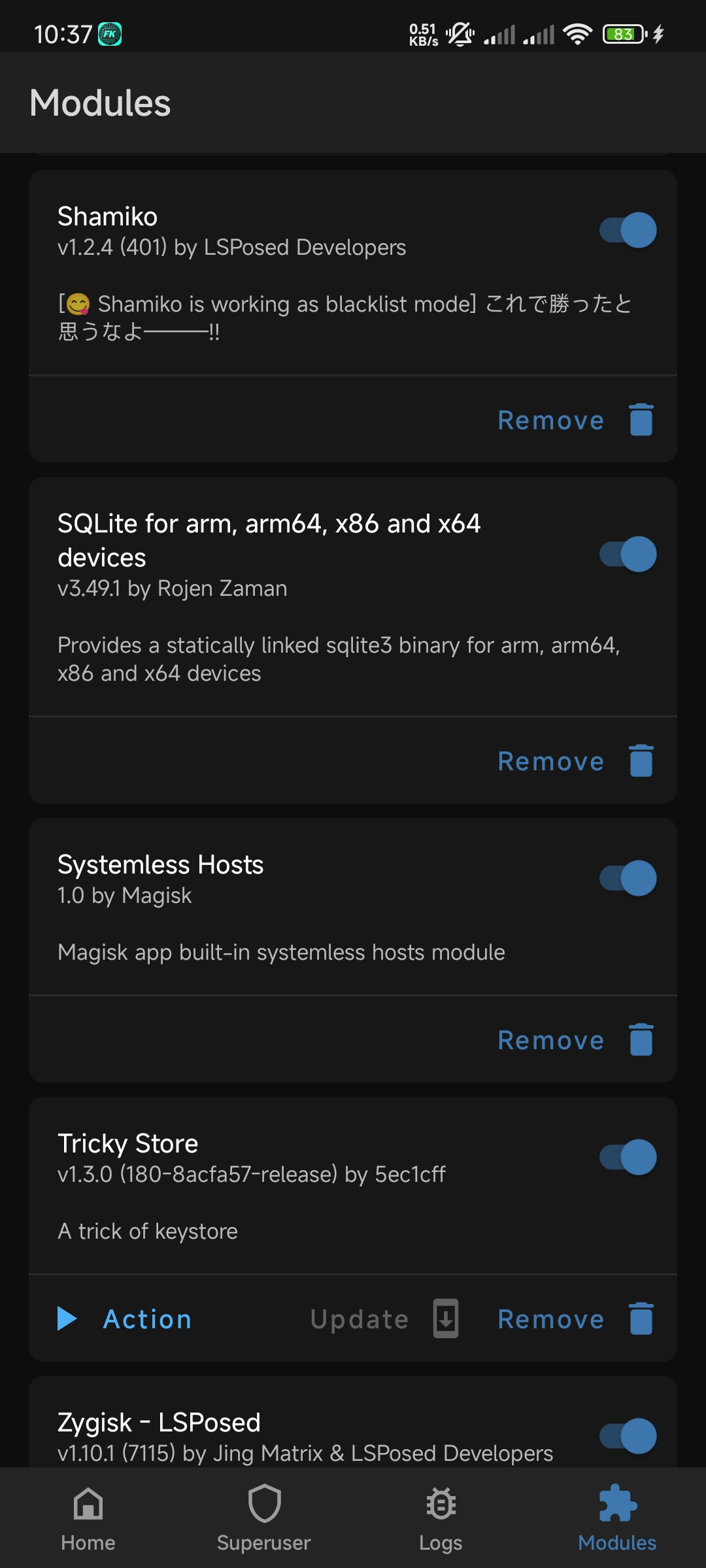Disable the Shamiko module toggle
Screen dimensions: 706x1568
(628, 230)
